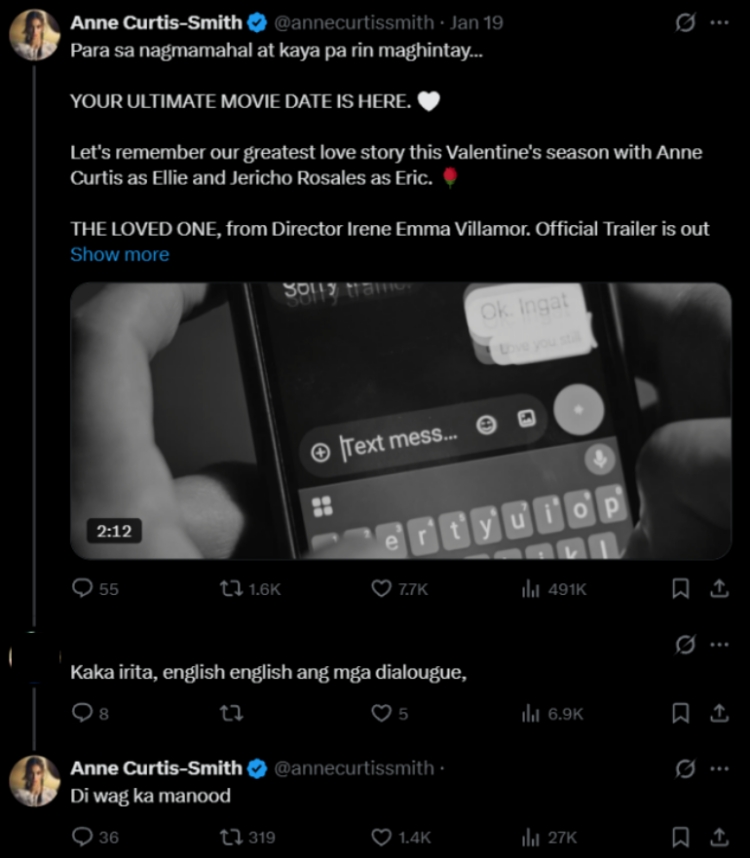Image resolution: width=750 pixels, height=858 pixels.
Task: Share Anne's trailer tweet
Action: [718, 589]
